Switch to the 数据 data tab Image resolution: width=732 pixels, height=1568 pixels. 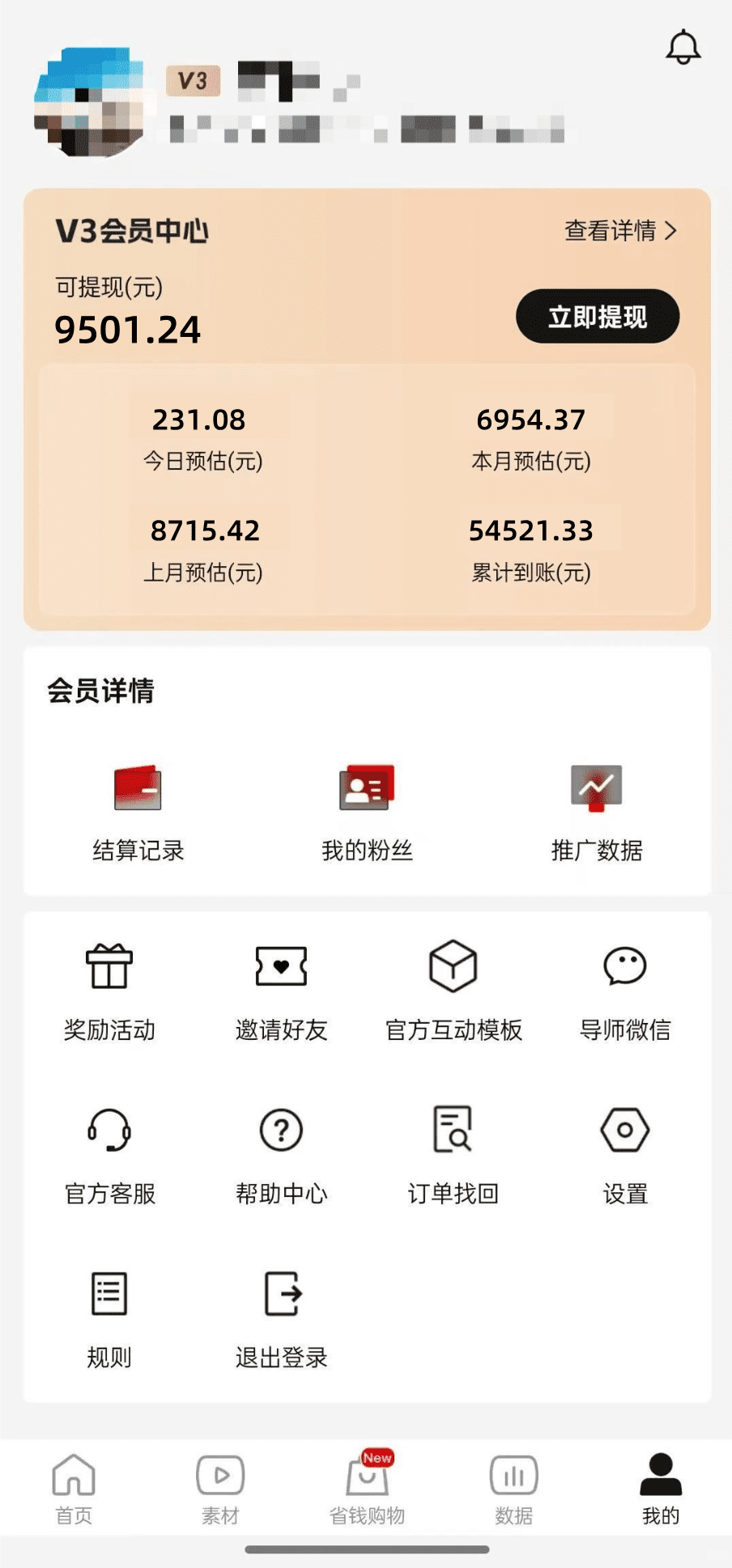pyautogui.click(x=513, y=1489)
